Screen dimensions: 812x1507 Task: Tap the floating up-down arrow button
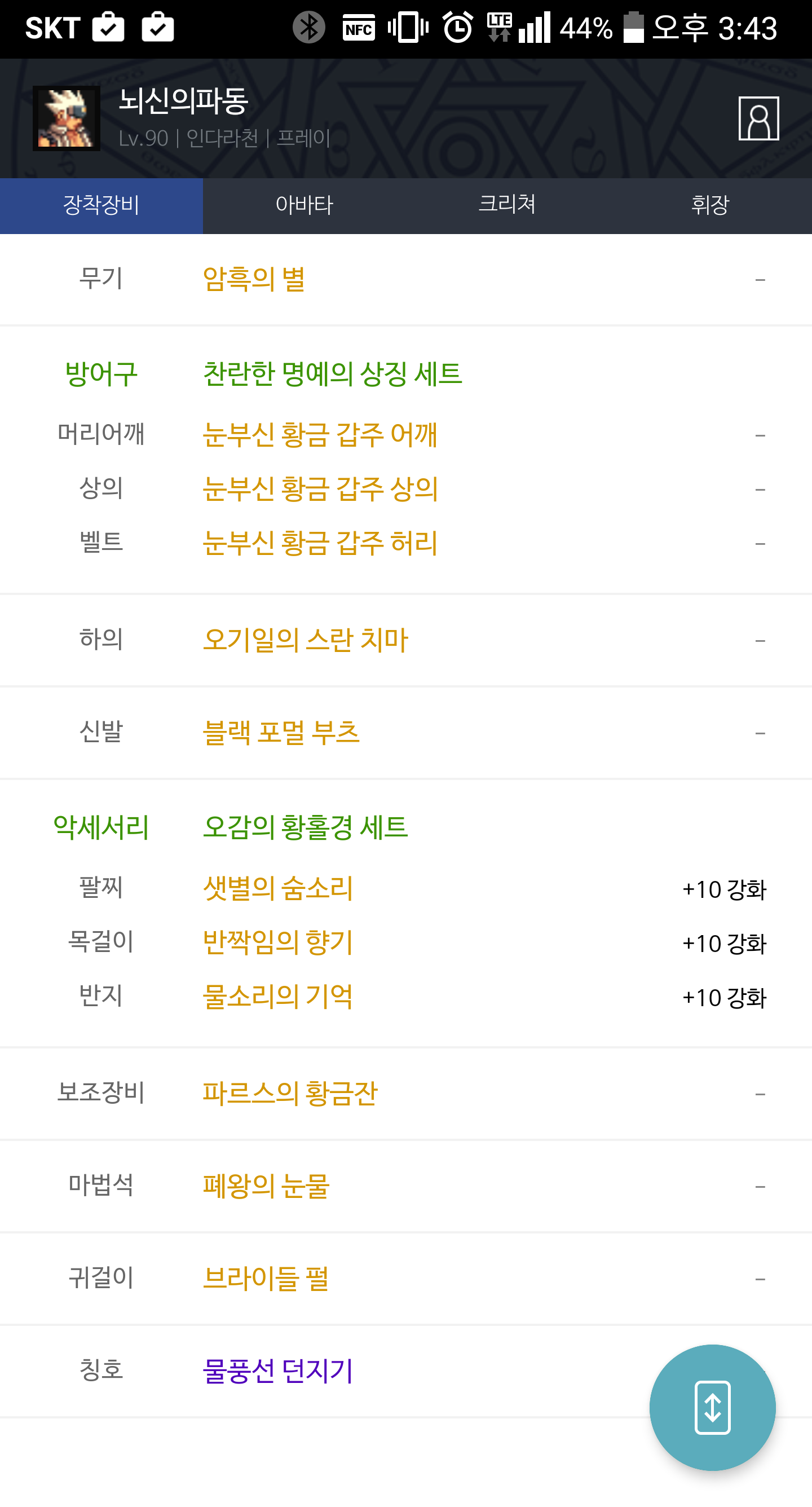coord(712,1407)
